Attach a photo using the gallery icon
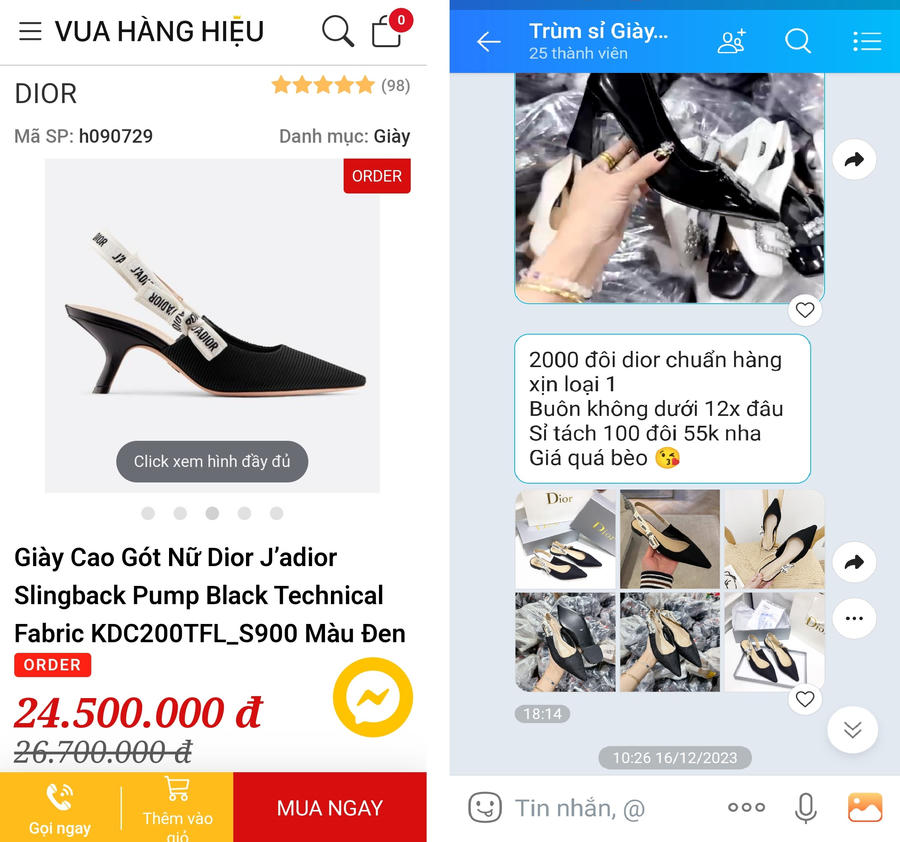 [865, 807]
